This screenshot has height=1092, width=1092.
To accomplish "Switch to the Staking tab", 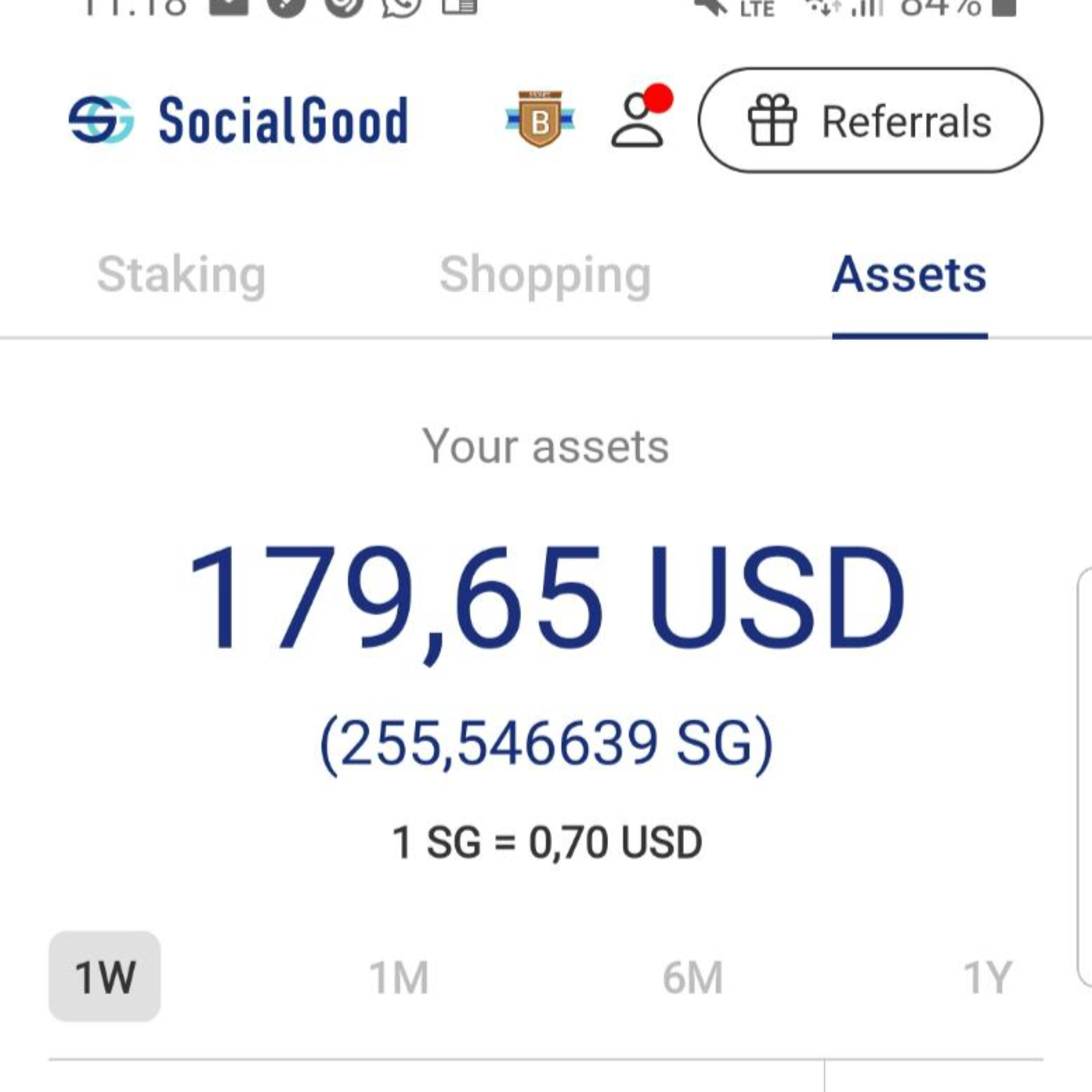I will [181, 275].
